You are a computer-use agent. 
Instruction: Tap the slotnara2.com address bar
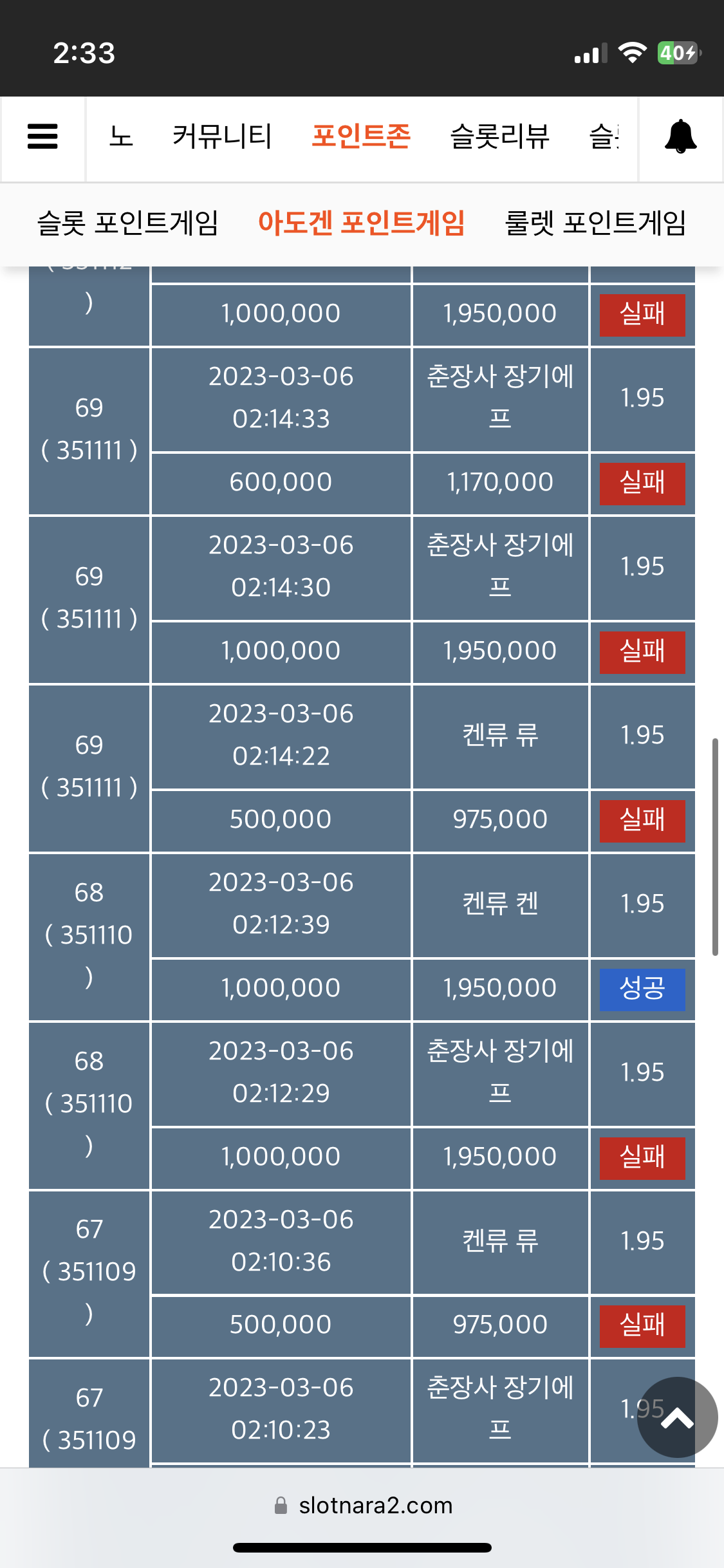pos(362,1506)
